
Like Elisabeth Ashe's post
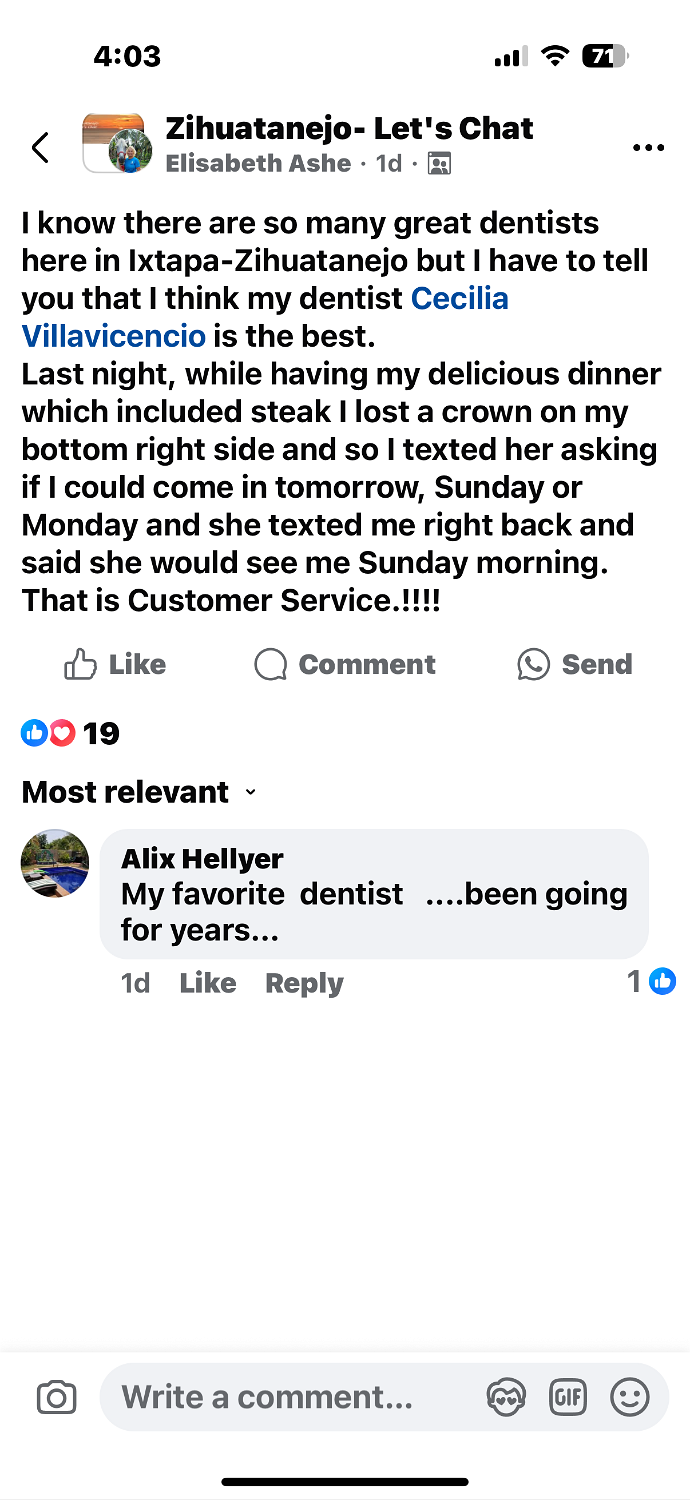click(115, 664)
